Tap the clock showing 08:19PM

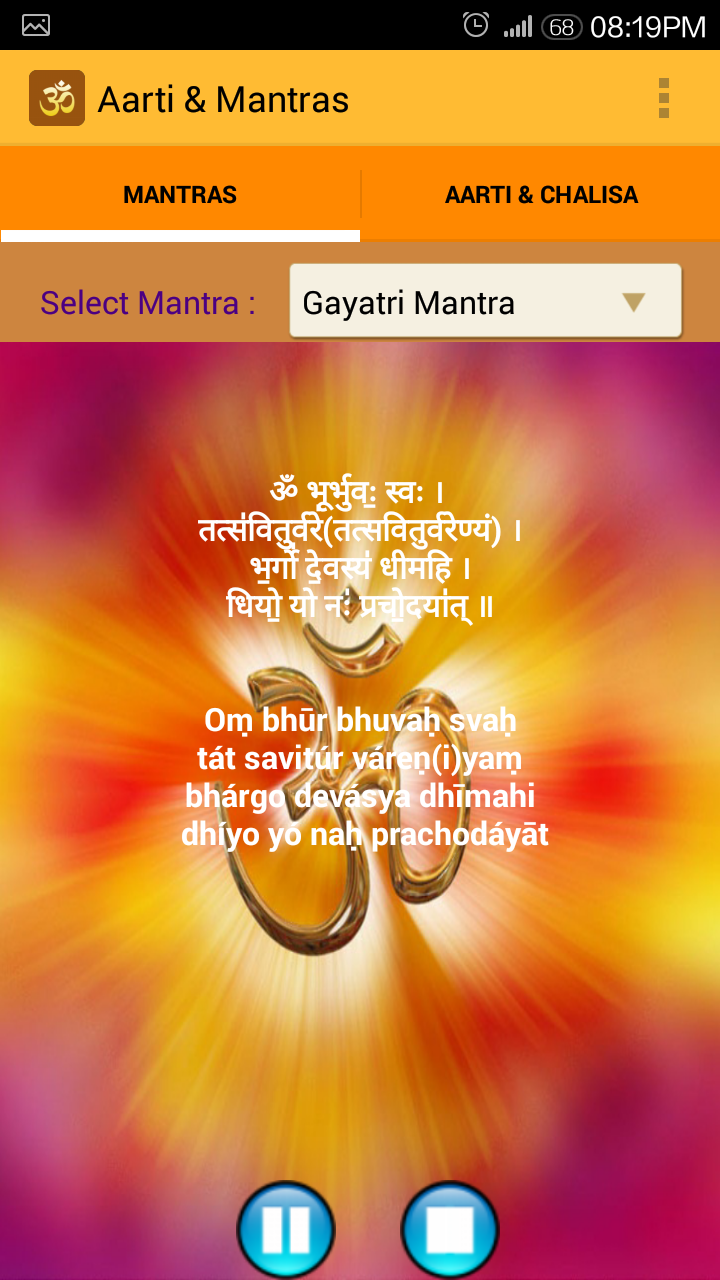[643, 25]
